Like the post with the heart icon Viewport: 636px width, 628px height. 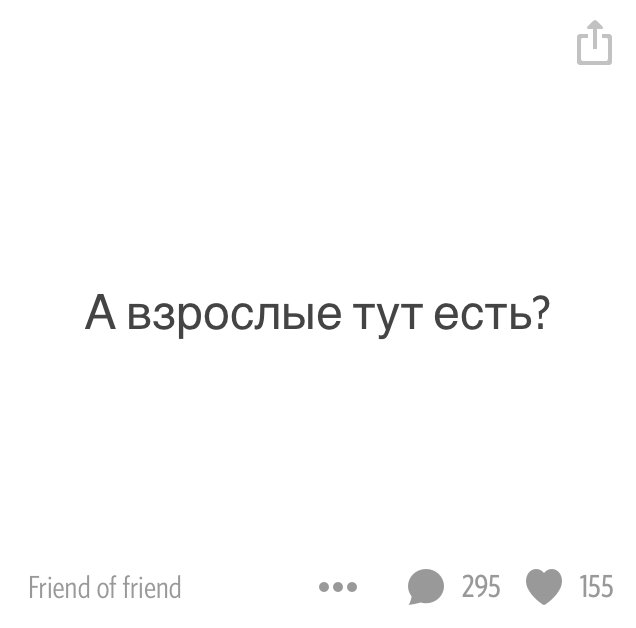tap(544, 587)
